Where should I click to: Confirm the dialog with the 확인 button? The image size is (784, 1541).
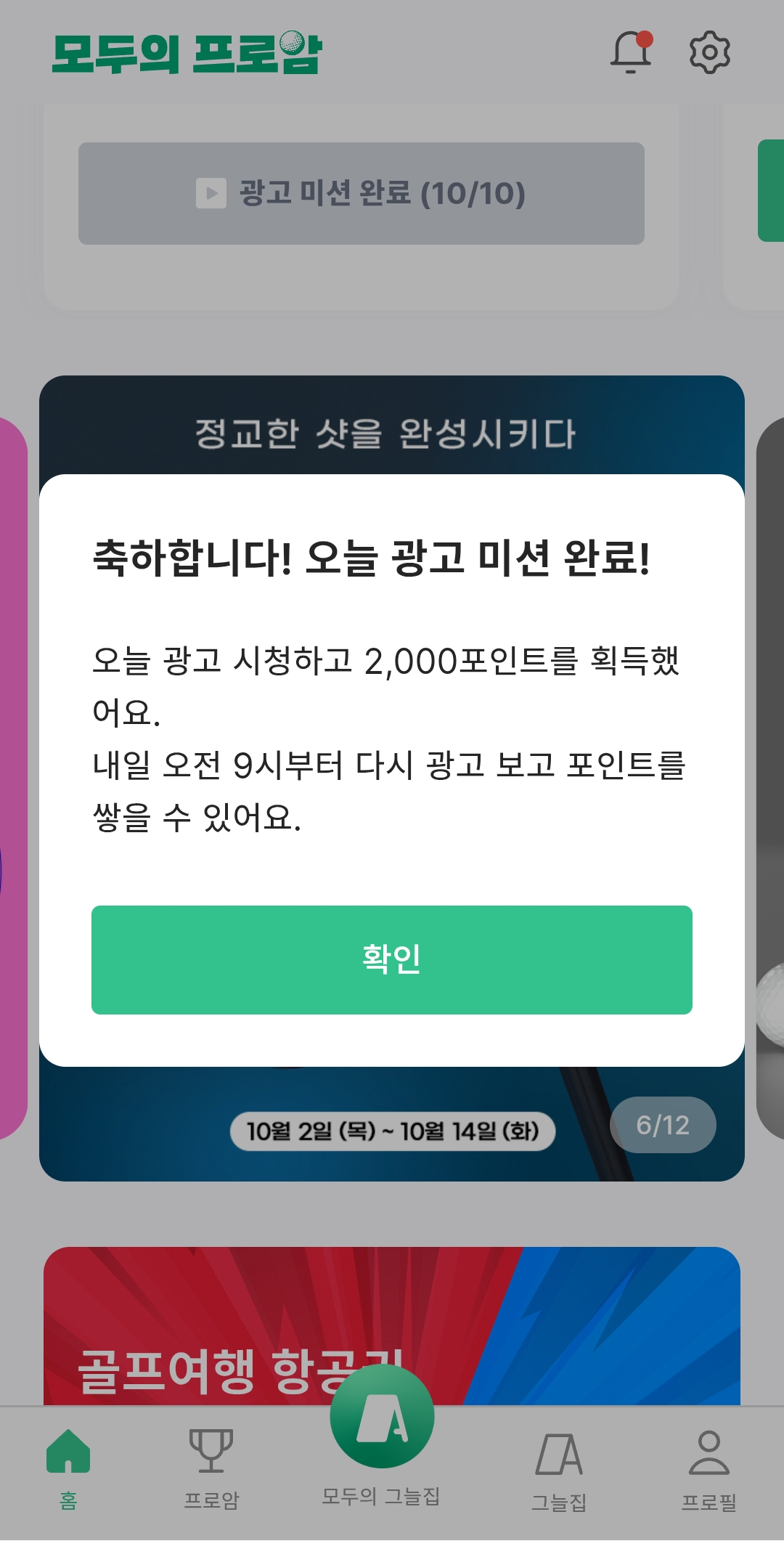point(392,959)
